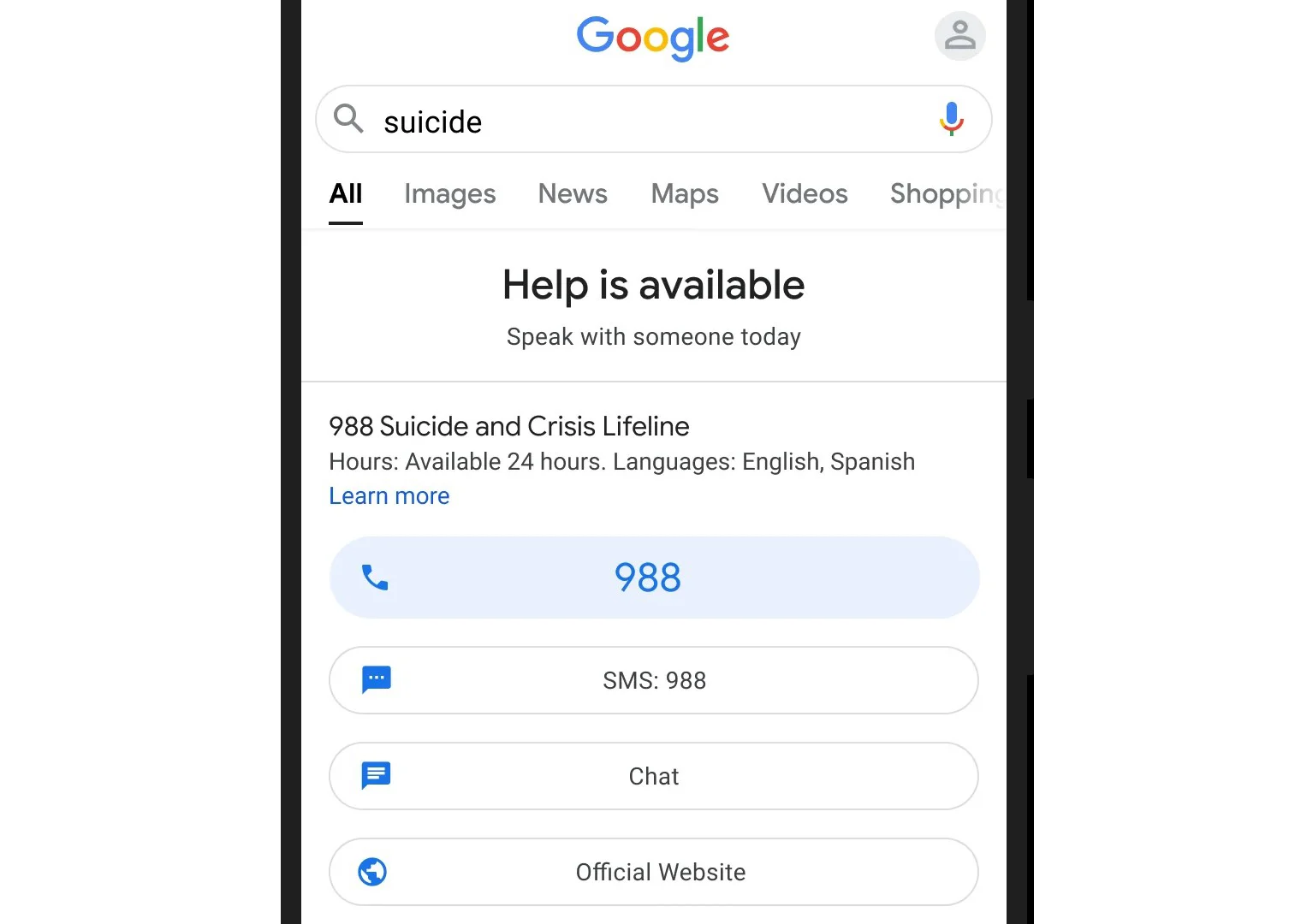Screen dimensions: 1289x924
Task: Start a Chat with the lifeline
Action: coord(654,776)
